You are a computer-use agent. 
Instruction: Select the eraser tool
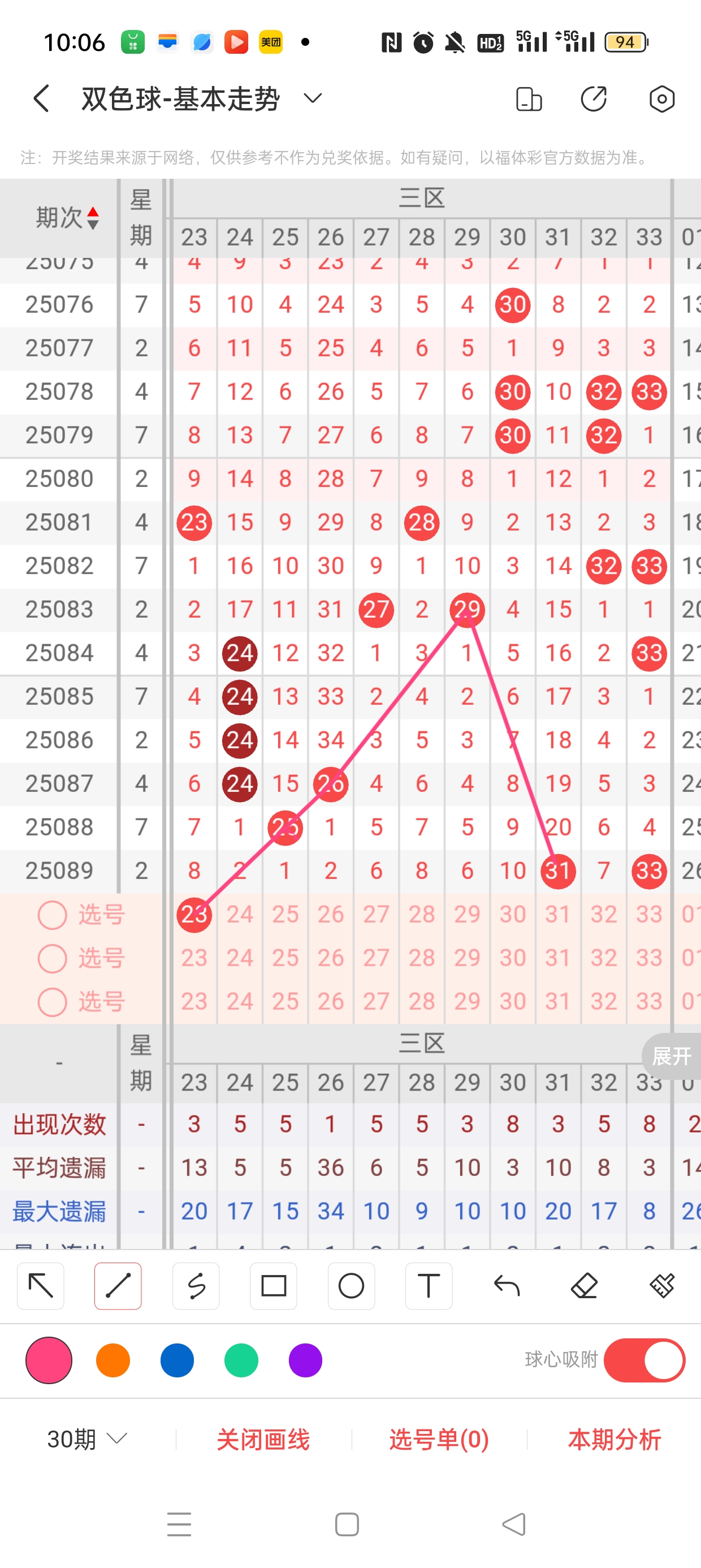[x=584, y=1286]
